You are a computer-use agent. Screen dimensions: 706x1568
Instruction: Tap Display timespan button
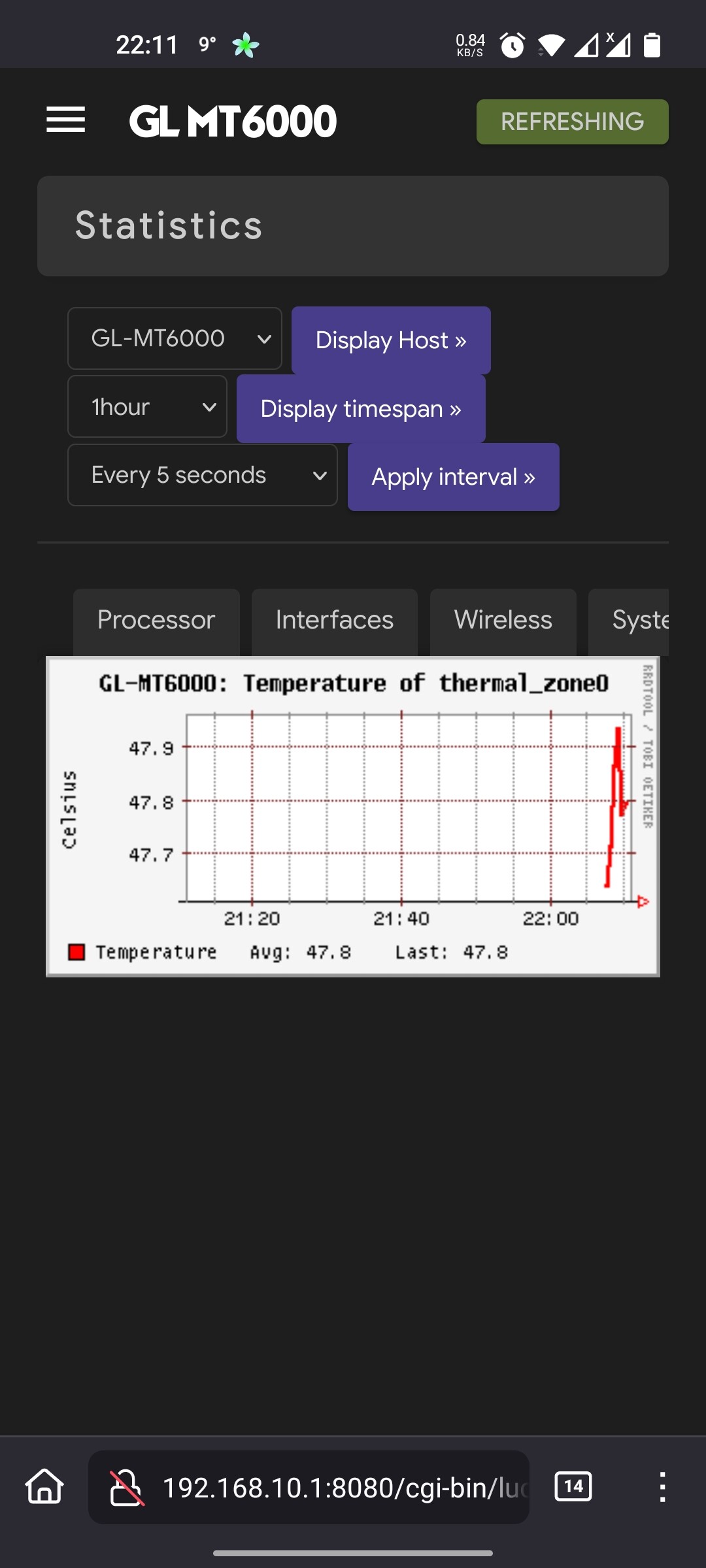pos(361,409)
